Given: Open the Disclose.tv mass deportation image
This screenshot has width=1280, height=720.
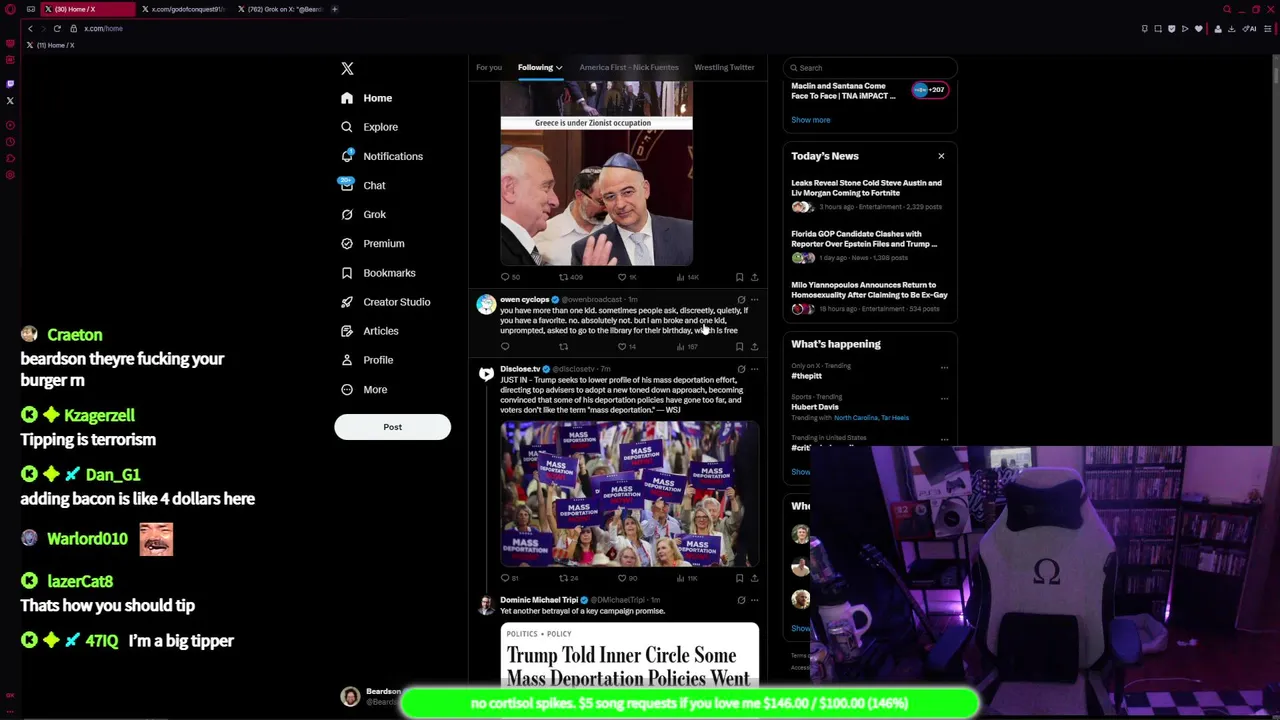Looking at the screenshot, I should pos(629,494).
